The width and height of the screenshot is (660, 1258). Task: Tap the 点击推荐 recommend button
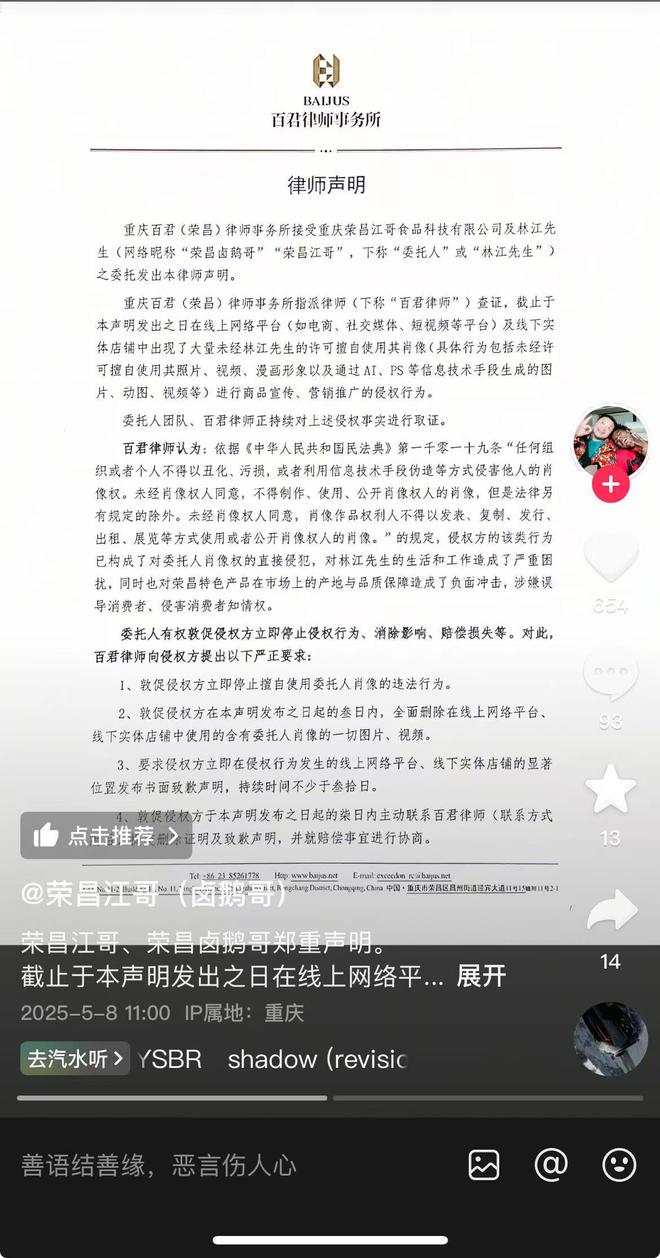[x=106, y=835]
